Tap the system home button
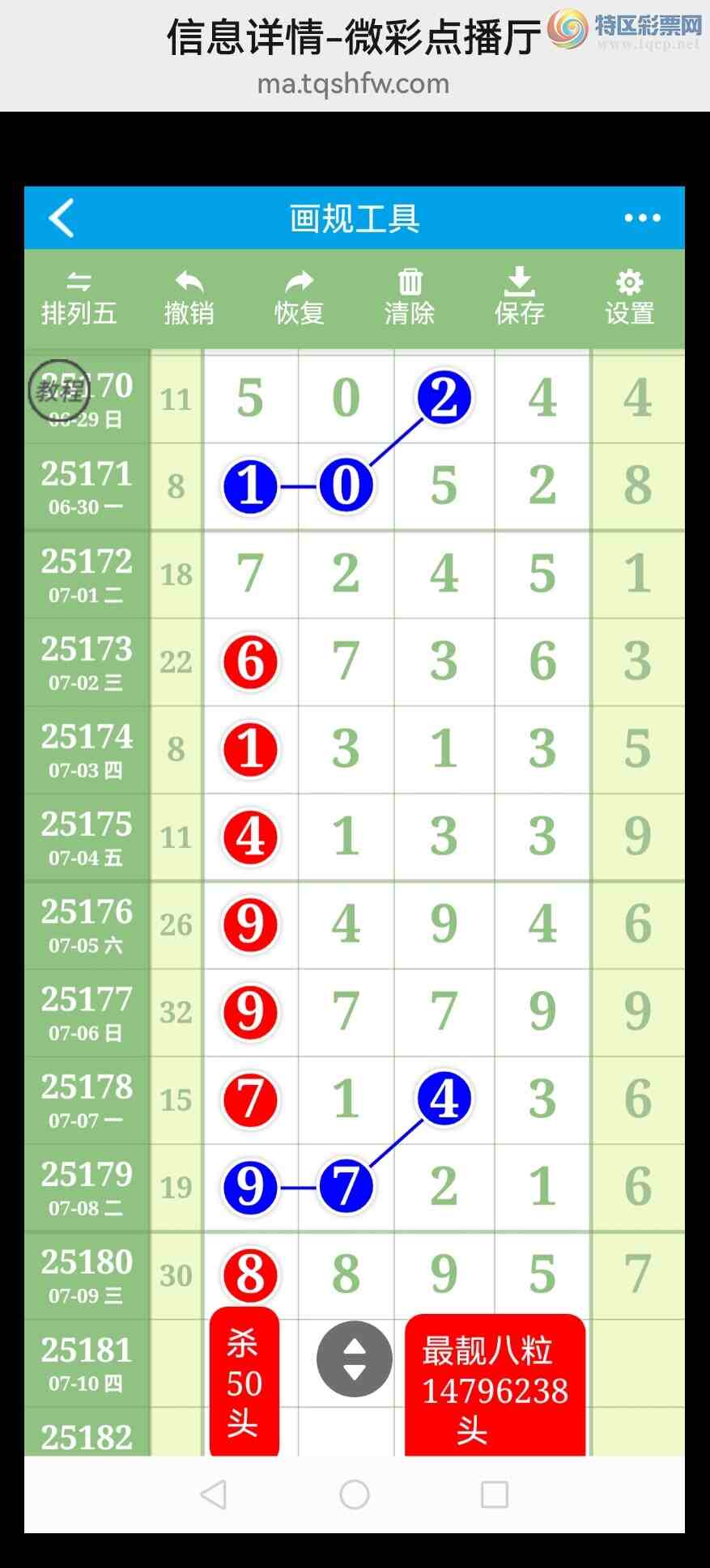The height and width of the screenshot is (1568, 710). 355,1494
